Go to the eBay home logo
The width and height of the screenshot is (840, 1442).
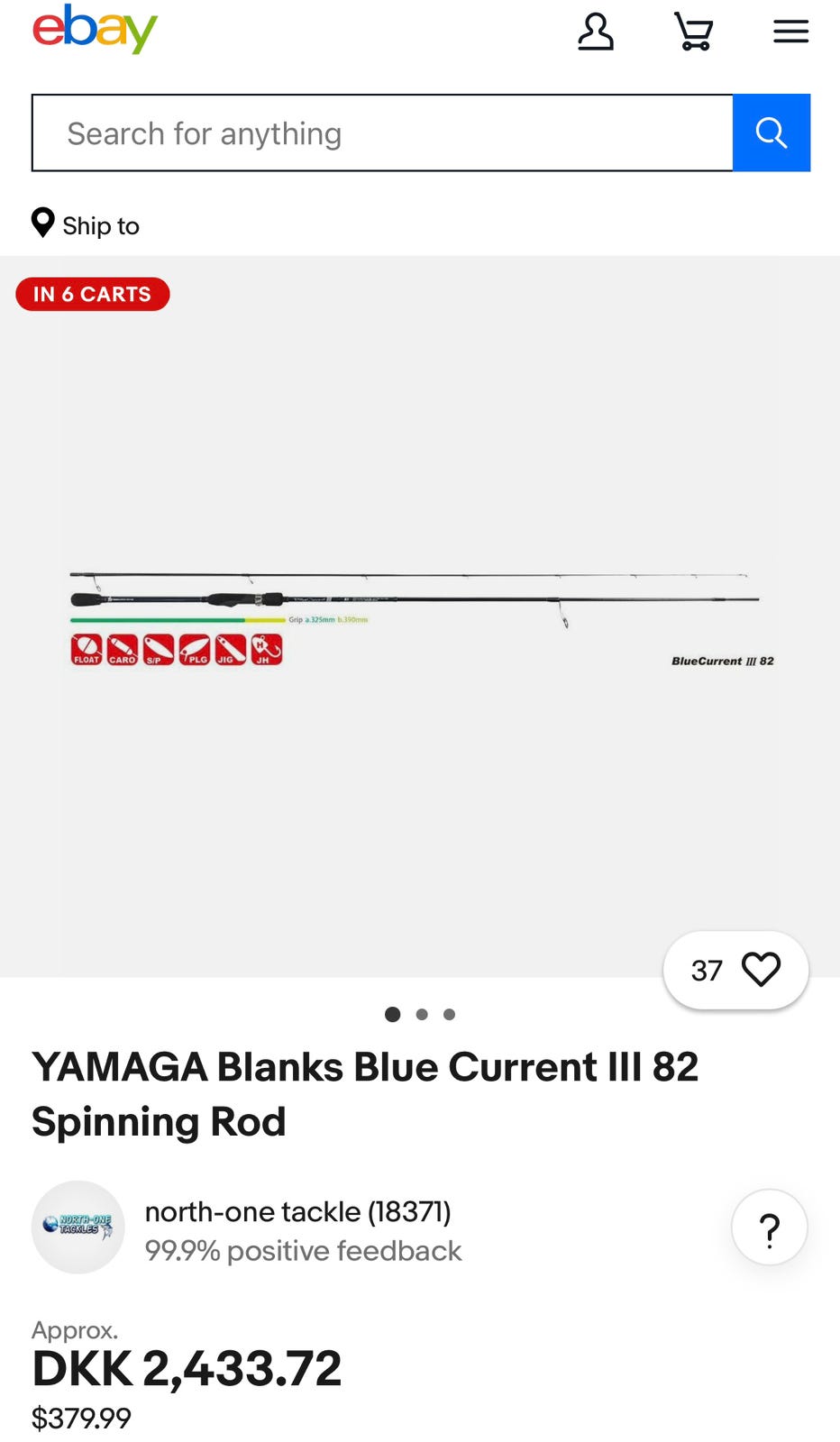(x=95, y=30)
